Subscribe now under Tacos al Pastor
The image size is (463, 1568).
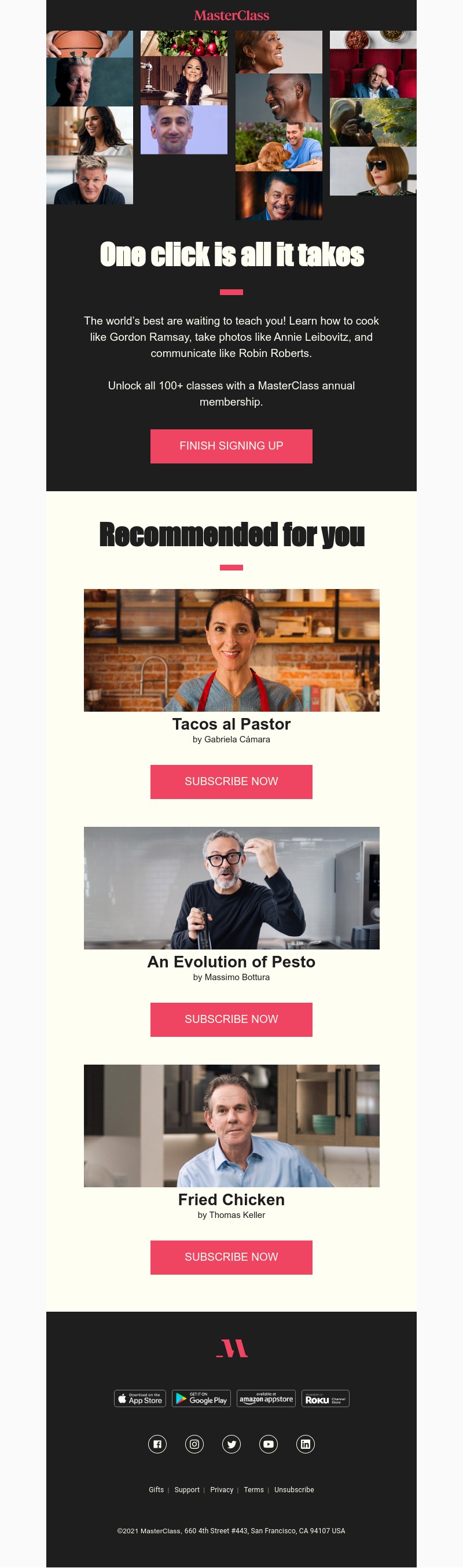tap(231, 781)
